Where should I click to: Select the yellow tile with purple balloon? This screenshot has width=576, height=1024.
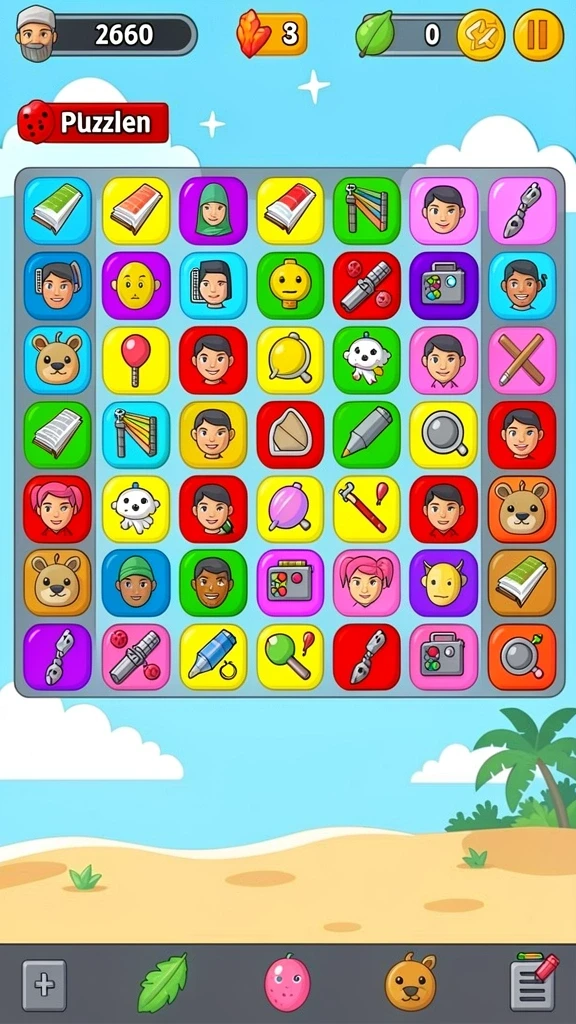pos(290,509)
